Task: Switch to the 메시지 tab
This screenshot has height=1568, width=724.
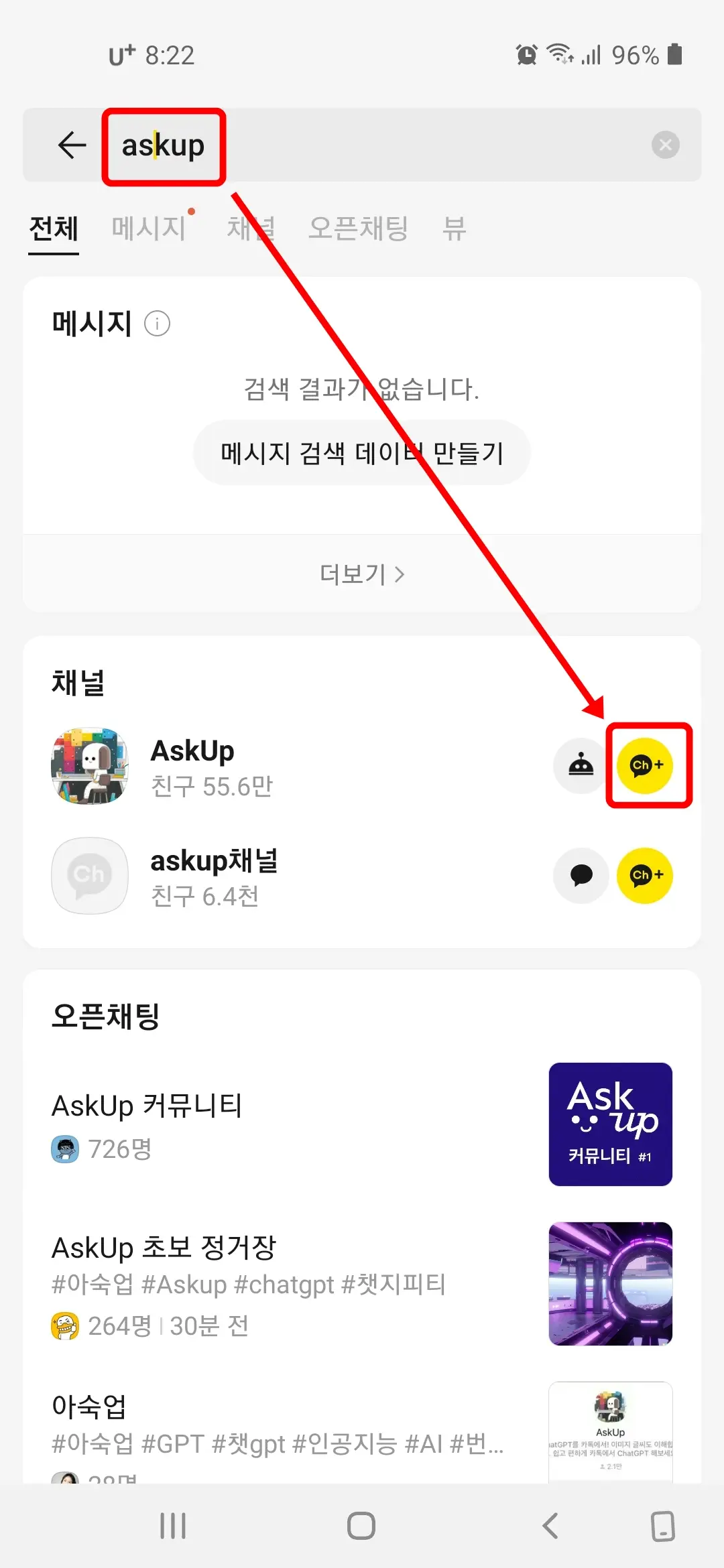Action: point(148,229)
